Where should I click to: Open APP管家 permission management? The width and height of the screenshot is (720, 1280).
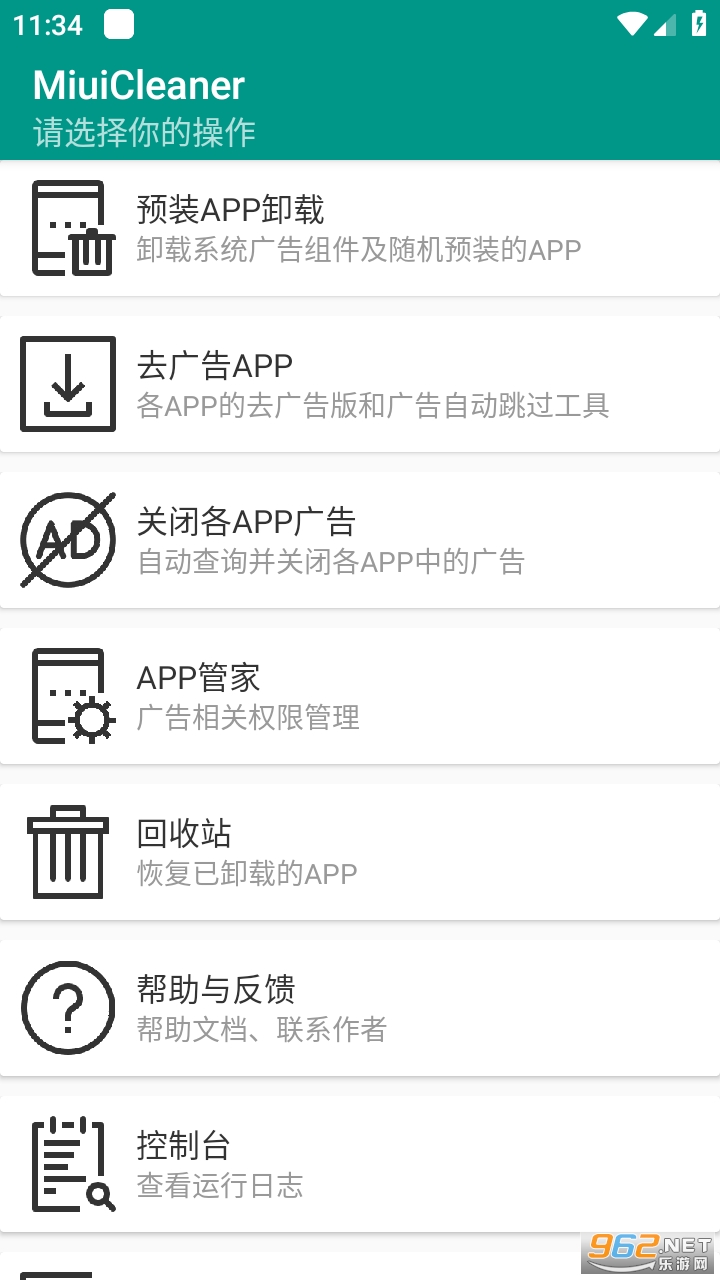pyautogui.click(x=360, y=696)
